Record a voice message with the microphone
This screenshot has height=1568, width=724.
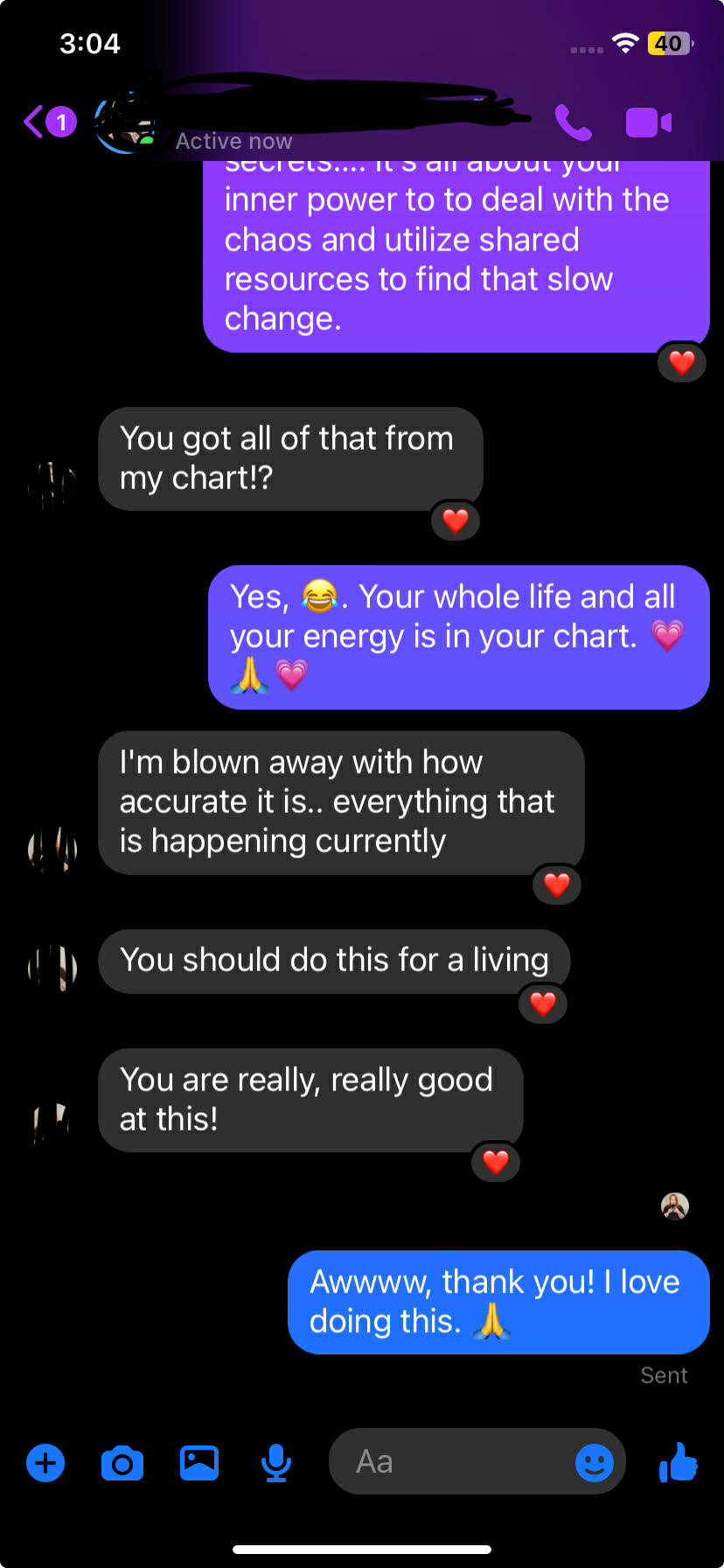click(x=276, y=1462)
